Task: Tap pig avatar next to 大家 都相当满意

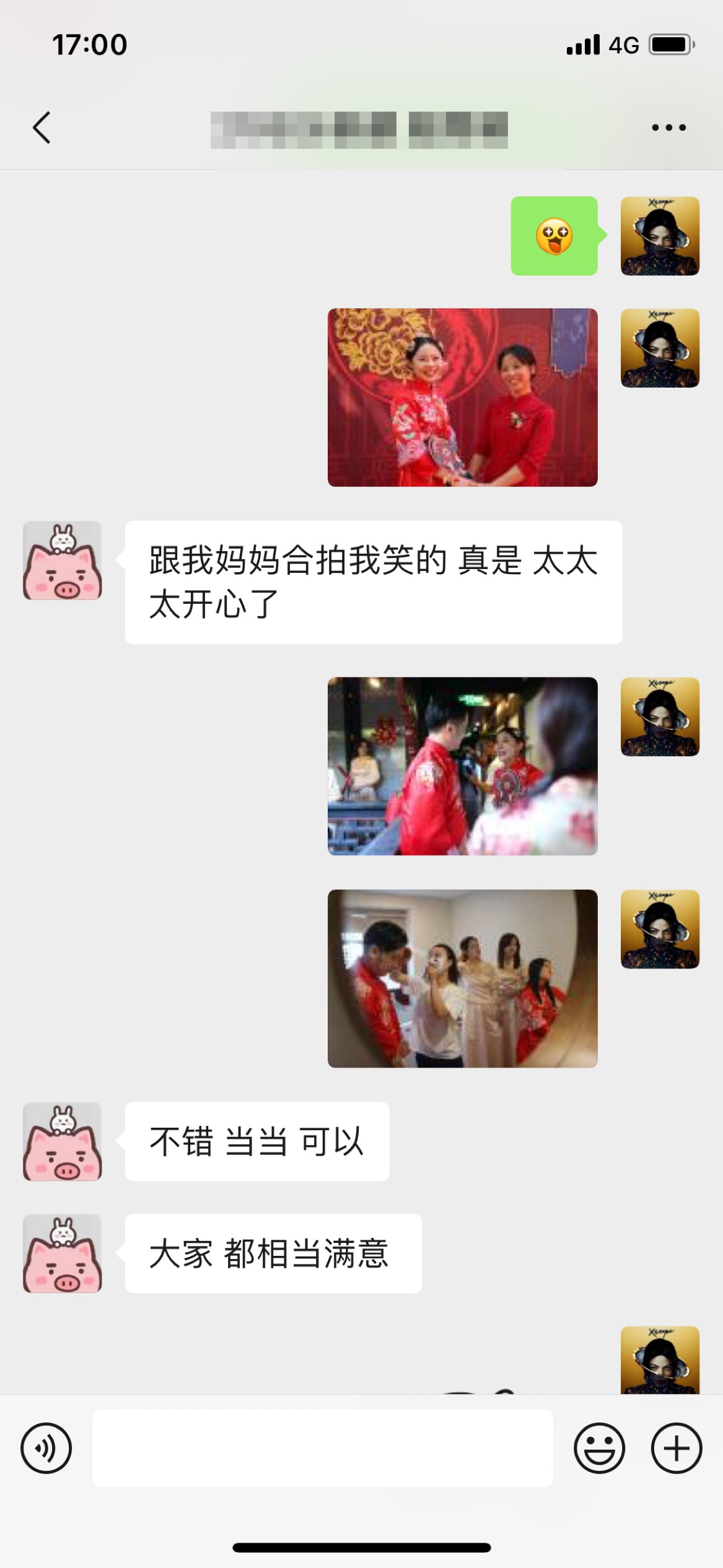Action: pyautogui.click(x=63, y=1253)
